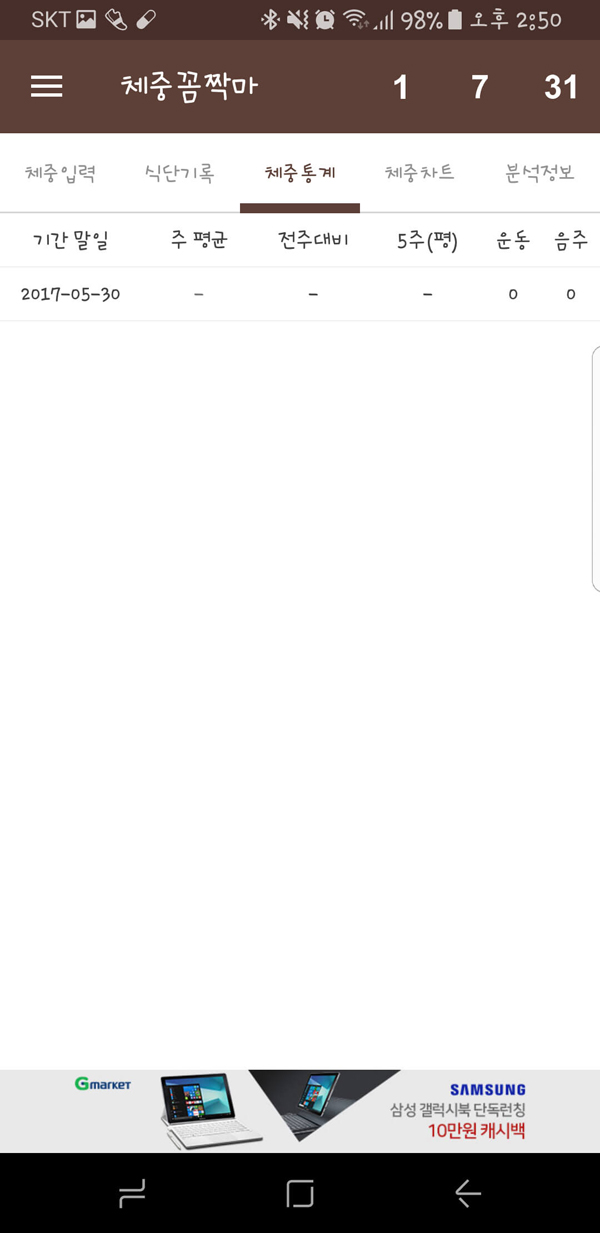Switch to the 체중차트 tab
The image size is (600, 1233).
pyautogui.click(x=420, y=173)
